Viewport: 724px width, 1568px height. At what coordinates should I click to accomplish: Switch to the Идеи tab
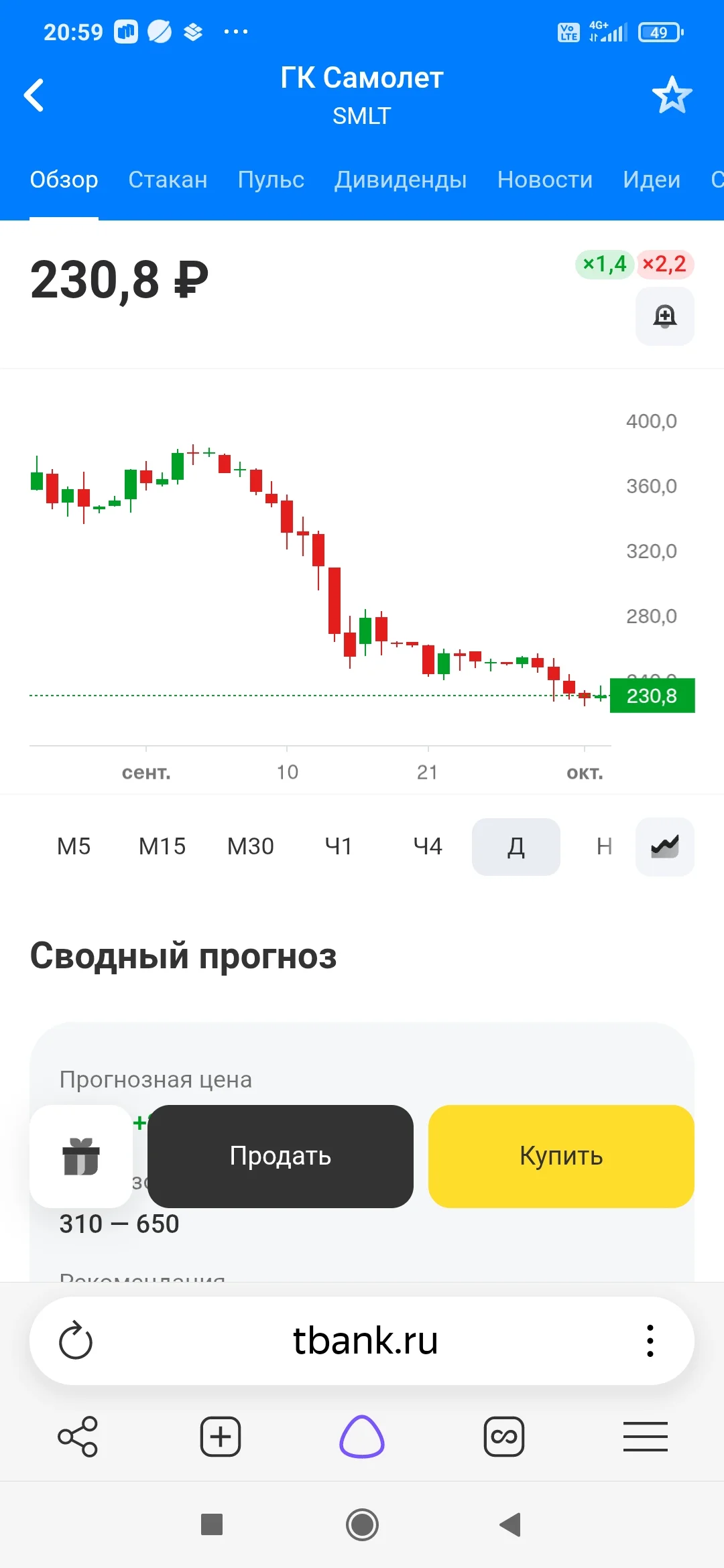click(x=652, y=180)
